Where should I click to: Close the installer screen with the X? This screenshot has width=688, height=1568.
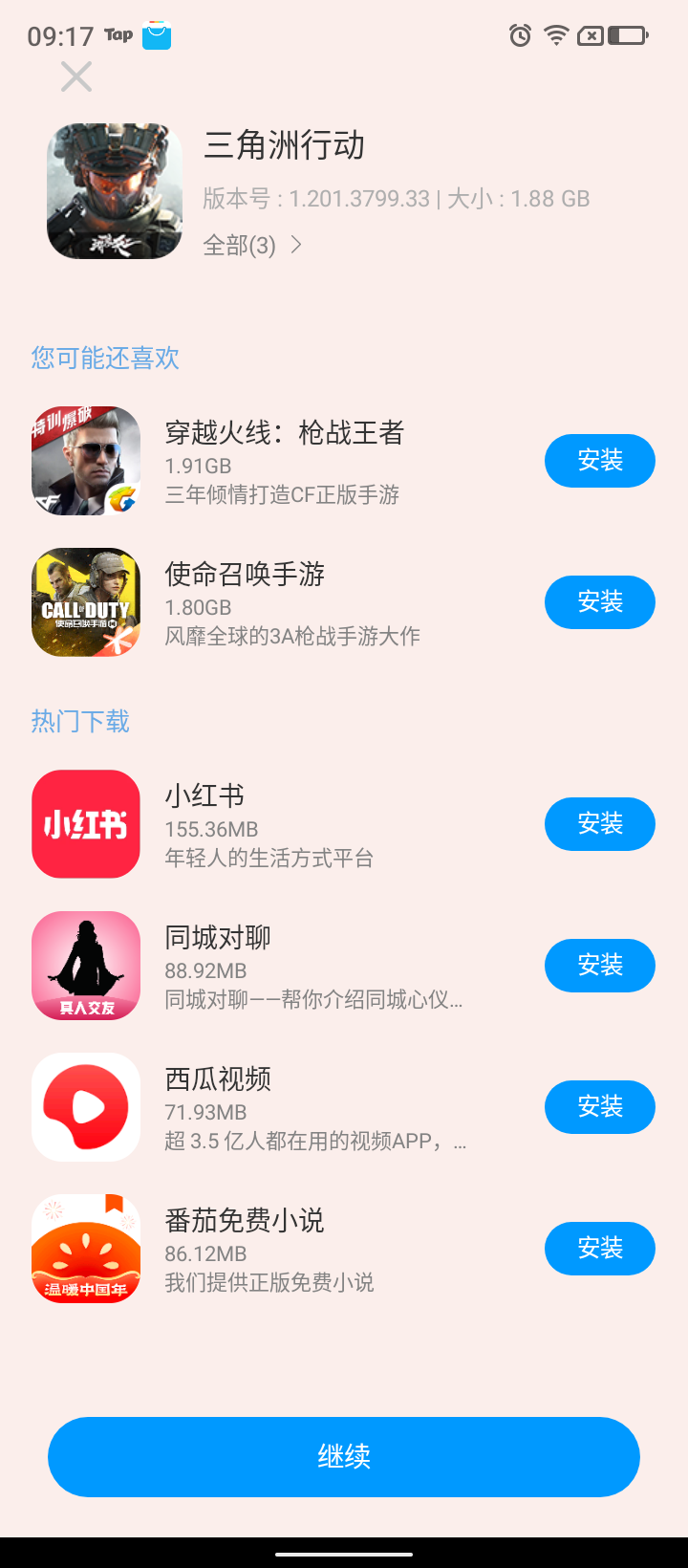[x=76, y=76]
